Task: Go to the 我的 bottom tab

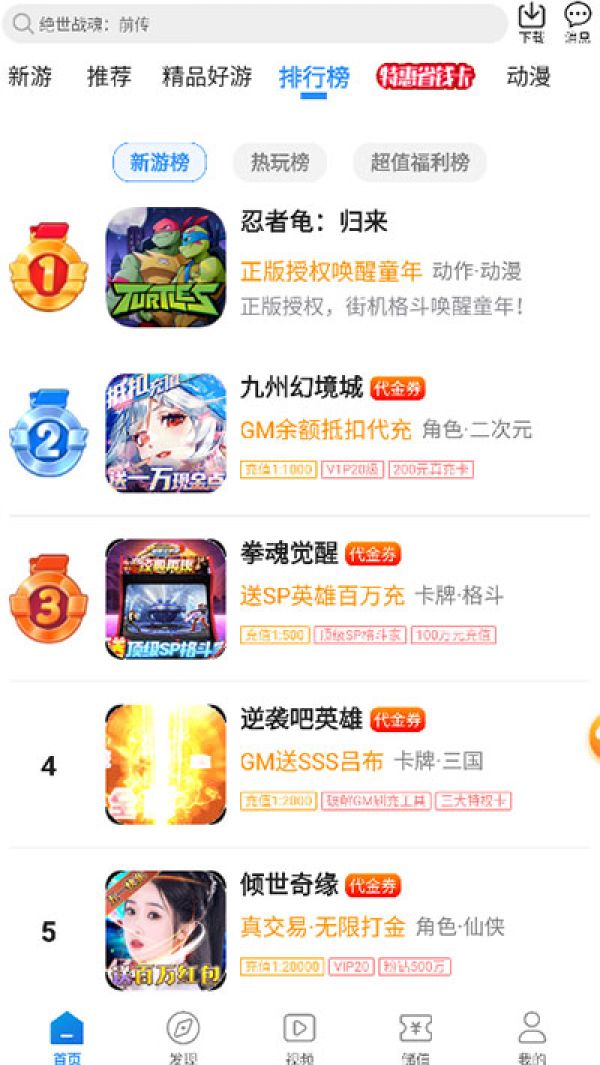Action: [x=532, y=1036]
